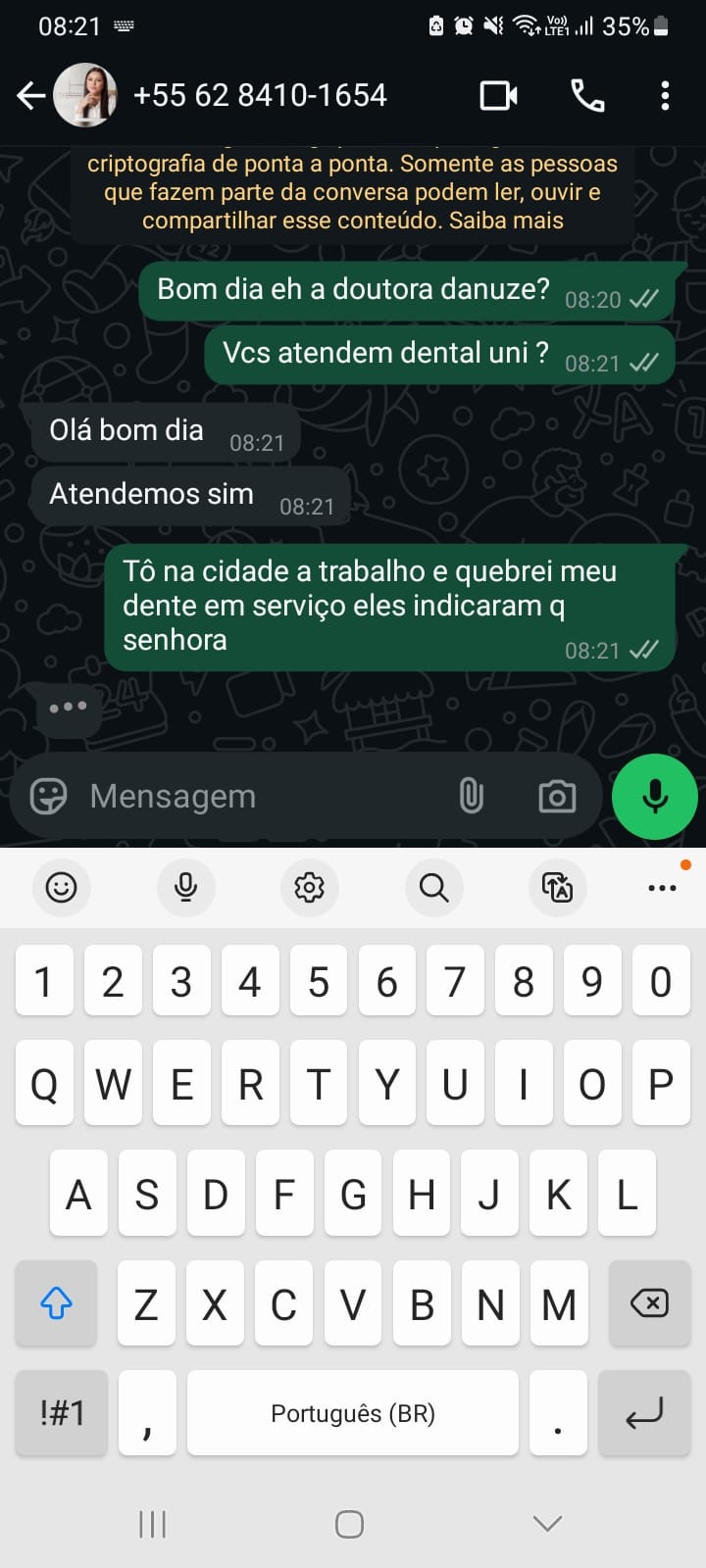
Task: Go back to the chat list
Action: [31, 95]
